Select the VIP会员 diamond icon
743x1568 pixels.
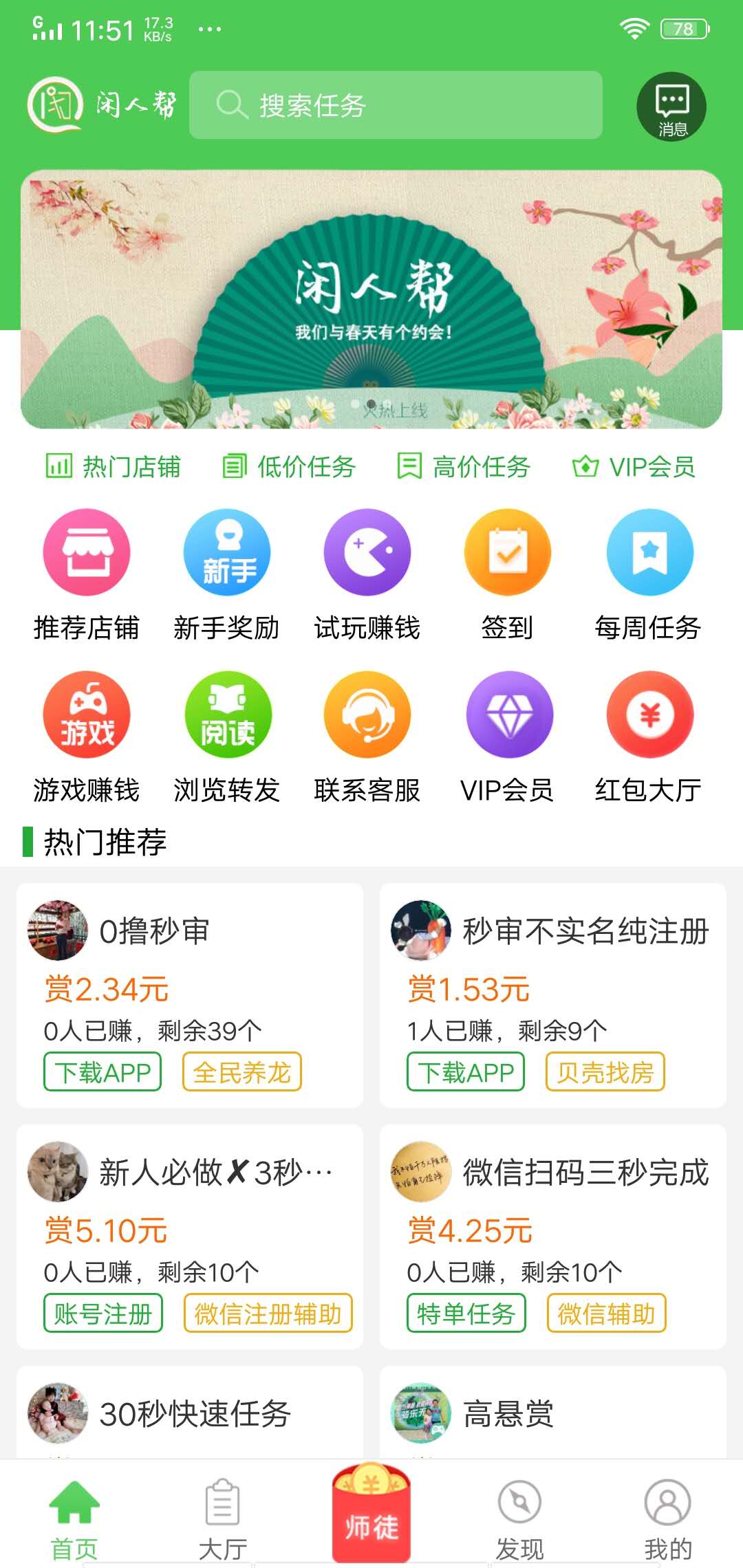click(508, 715)
